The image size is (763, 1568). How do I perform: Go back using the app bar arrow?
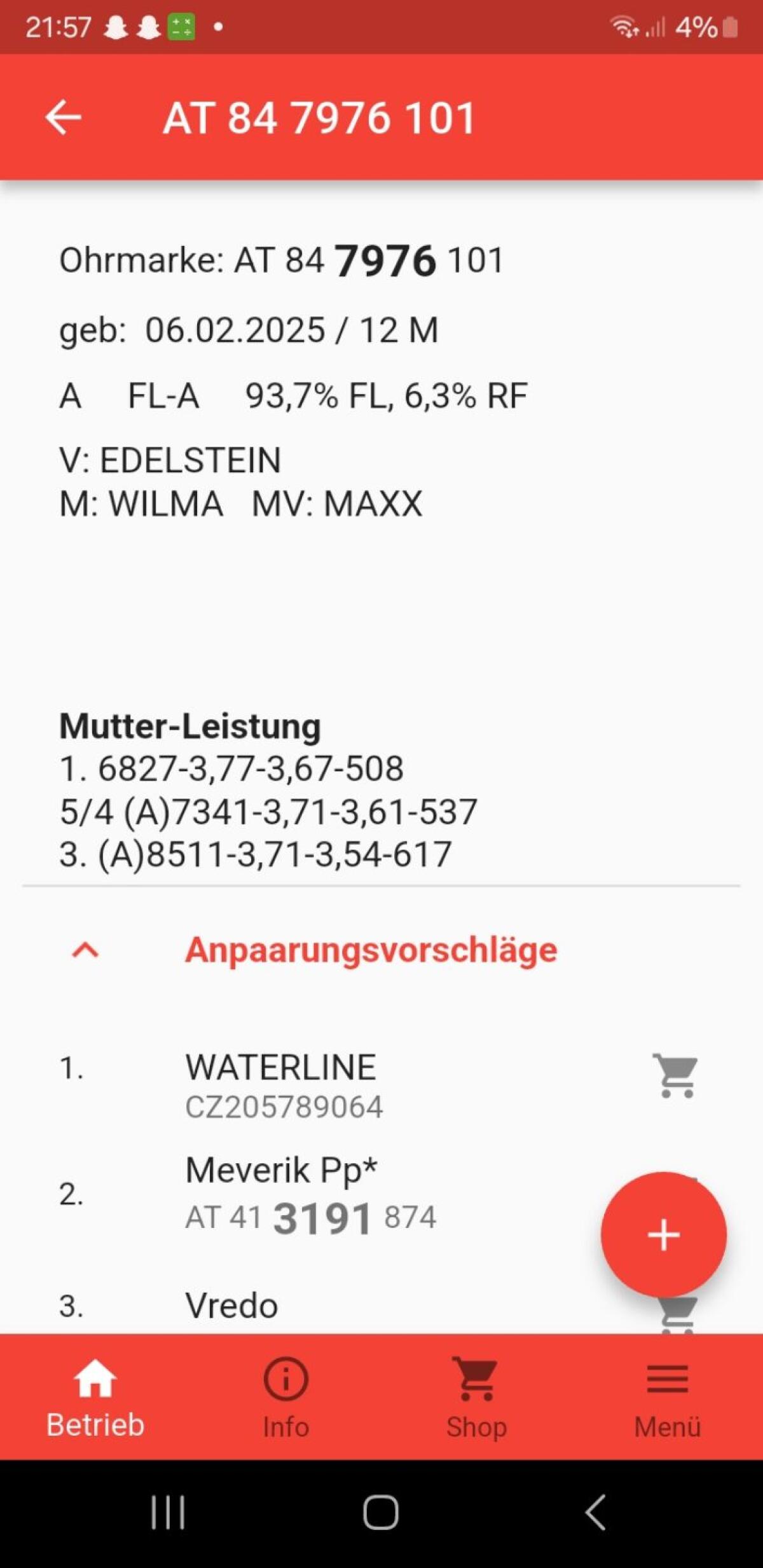64,118
